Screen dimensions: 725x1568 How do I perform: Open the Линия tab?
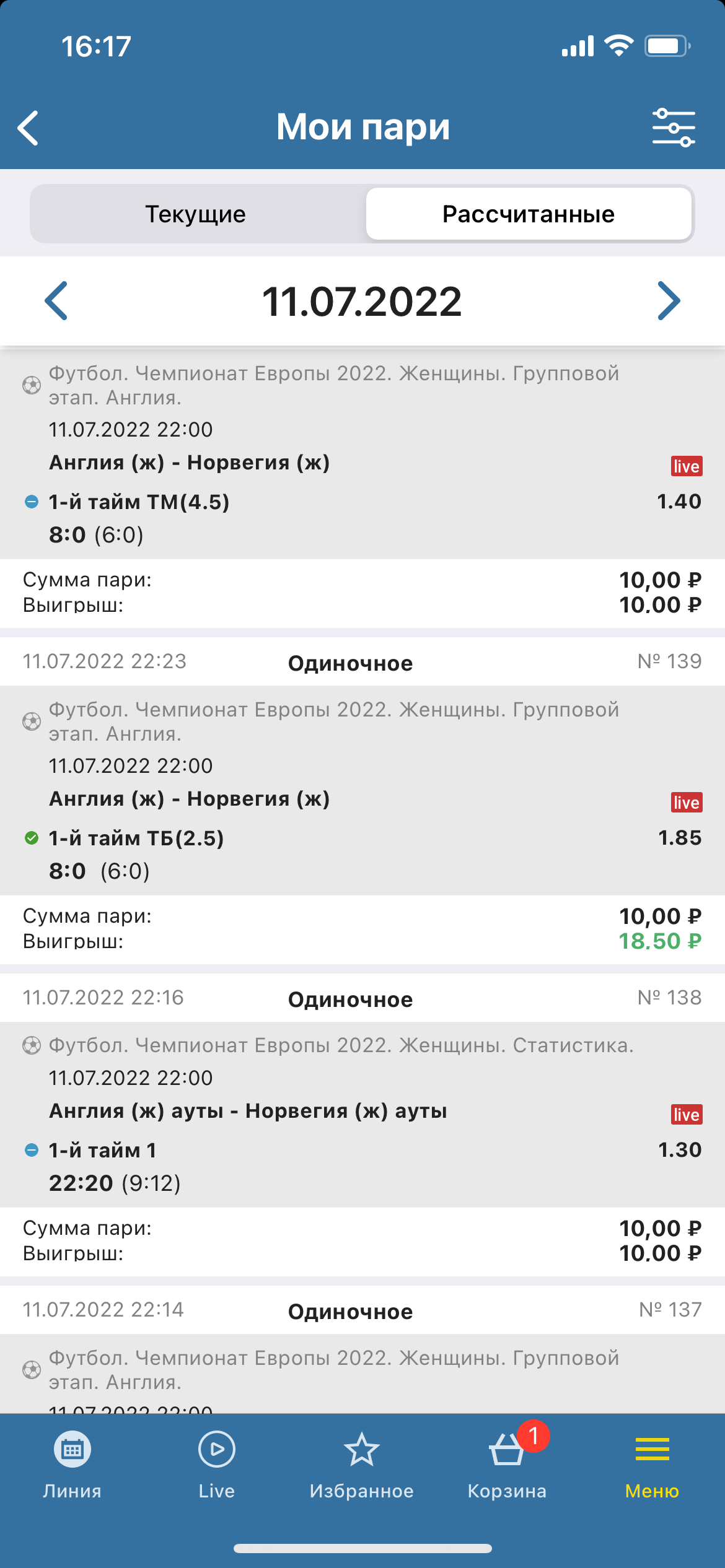click(72, 1465)
